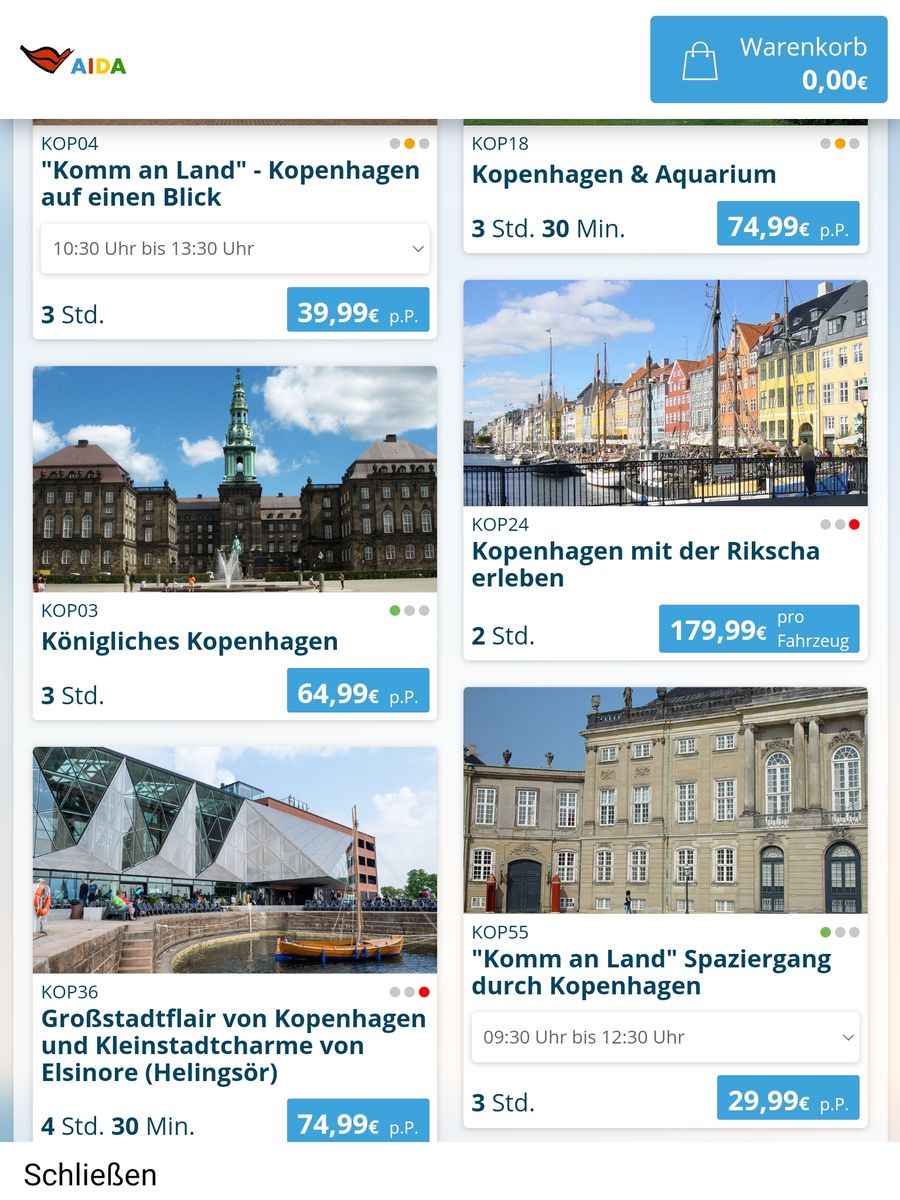
Task: View "Komm an Land" Kopenhagen auf einen Blick
Action: click(x=230, y=184)
